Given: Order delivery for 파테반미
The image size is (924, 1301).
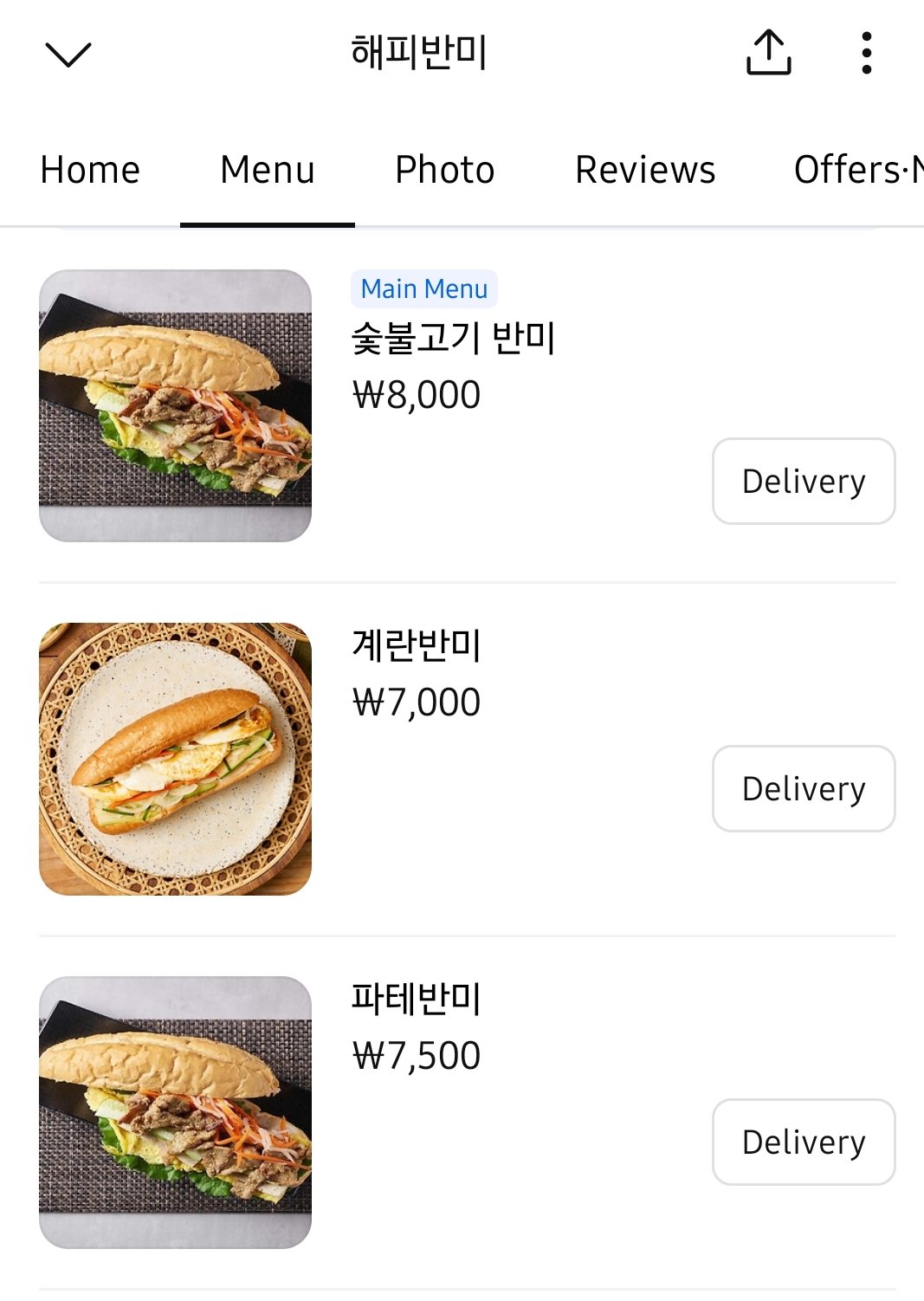Looking at the screenshot, I should [804, 1142].
